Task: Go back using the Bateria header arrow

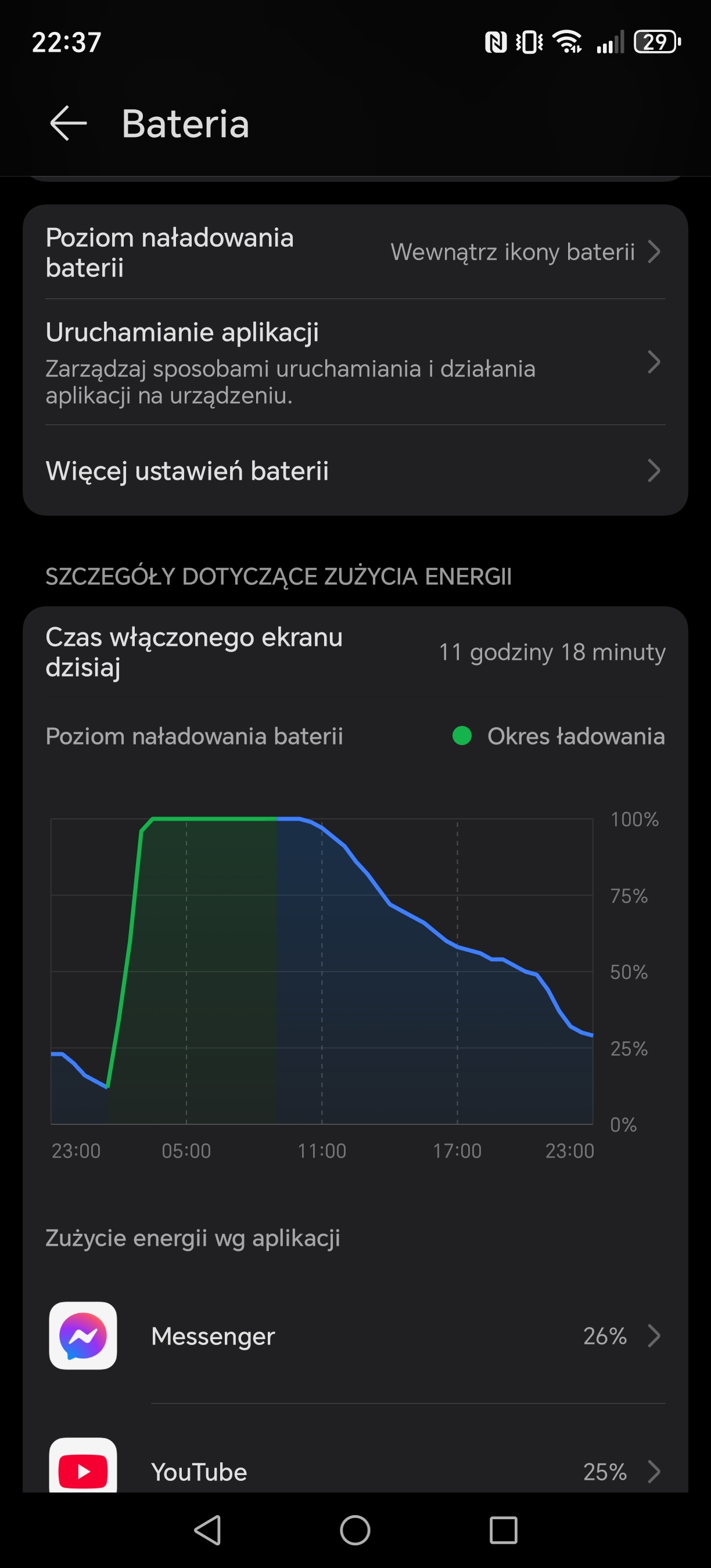Action: 68,123
